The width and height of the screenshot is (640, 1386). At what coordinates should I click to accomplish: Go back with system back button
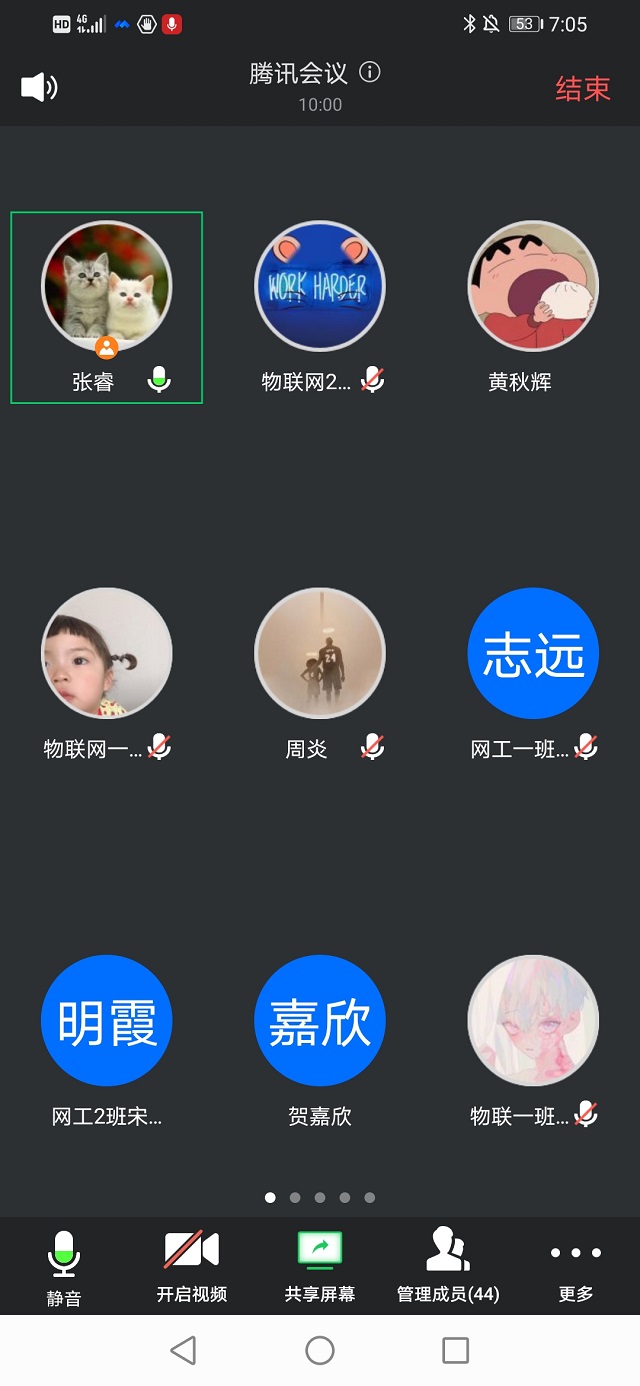pyautogui.click(x=183, y=1350)
